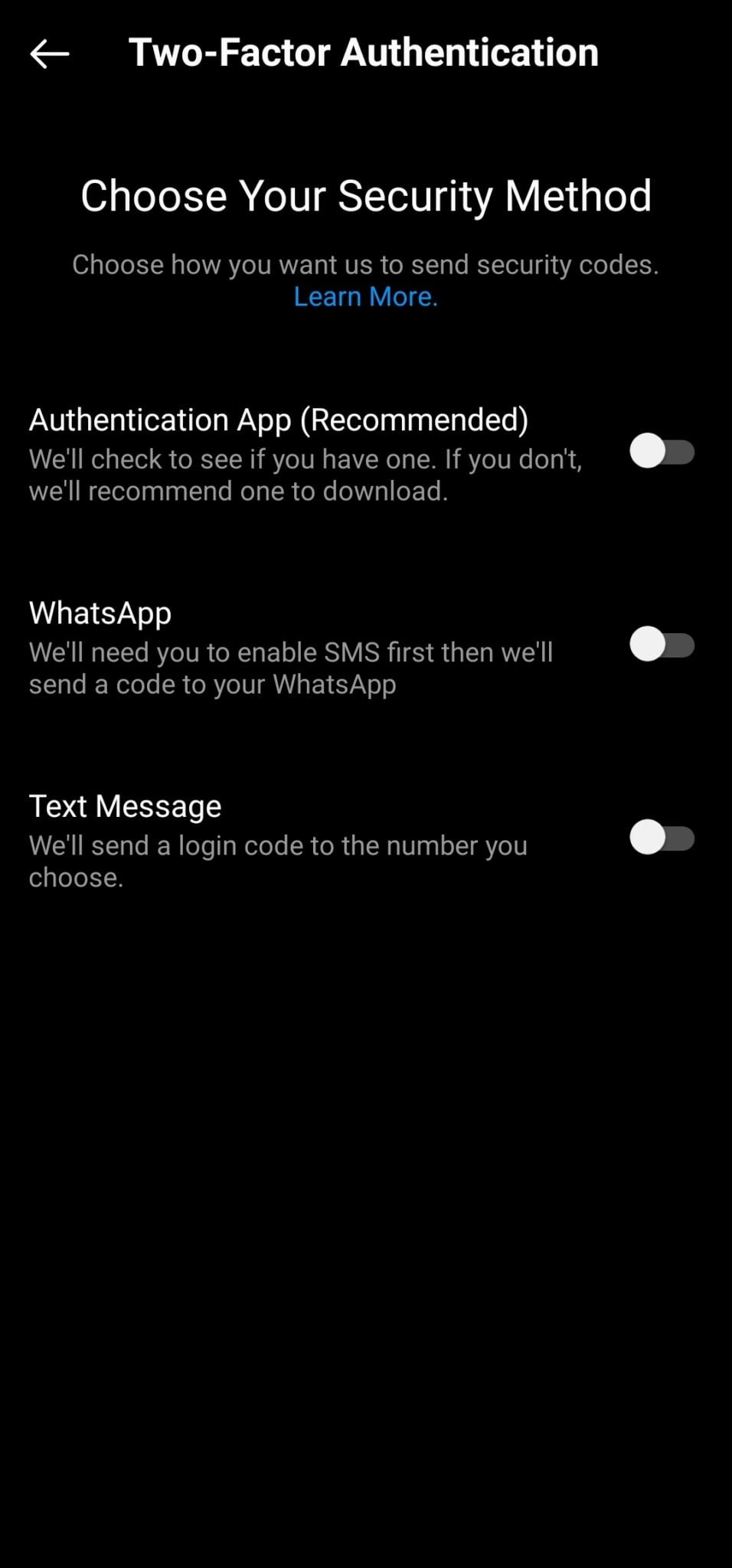Switch on Text Message codes
The width and height of the screenshot is (732, 1568).
[x=662, y=838]
